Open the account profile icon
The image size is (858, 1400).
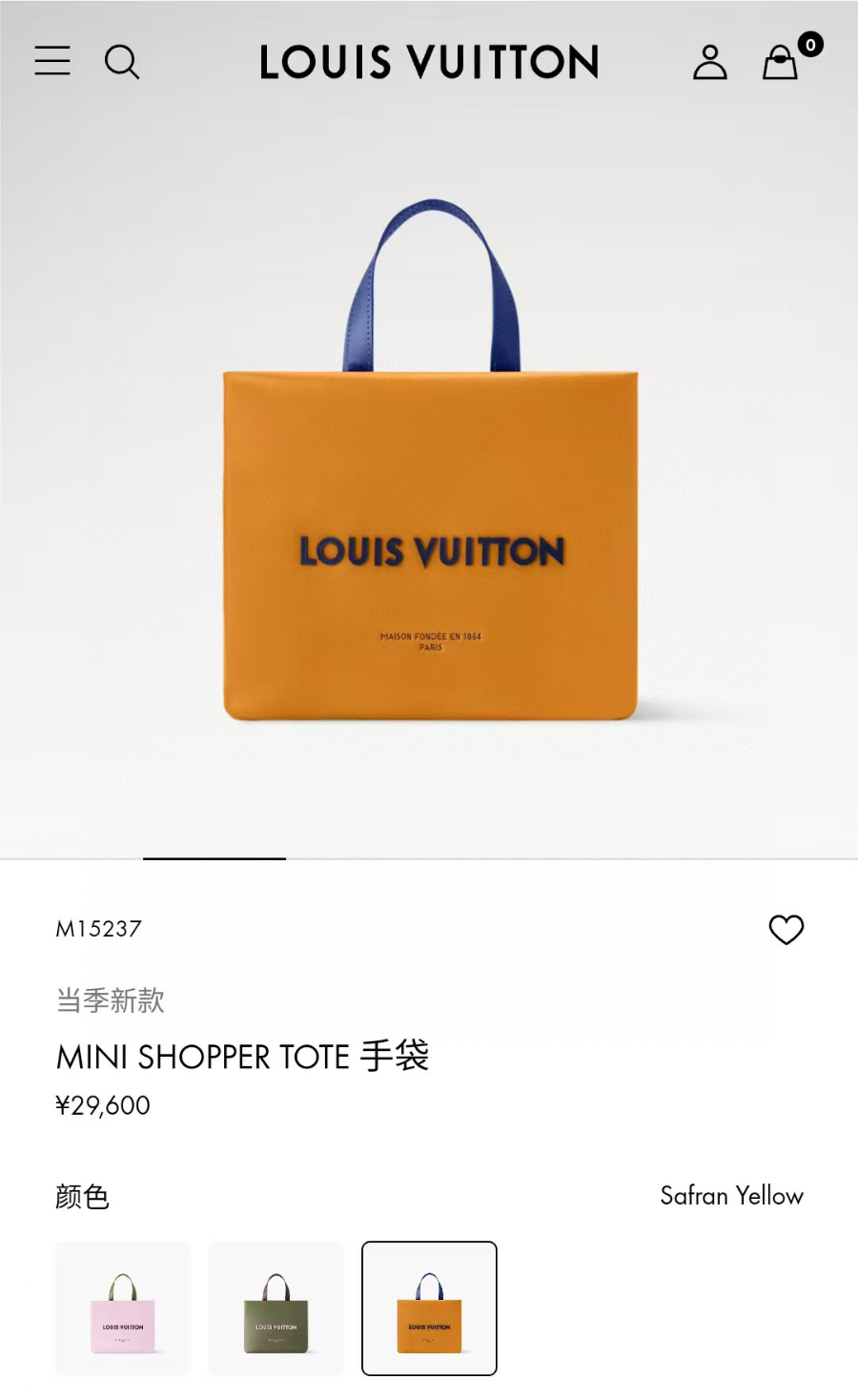point(709,62)
